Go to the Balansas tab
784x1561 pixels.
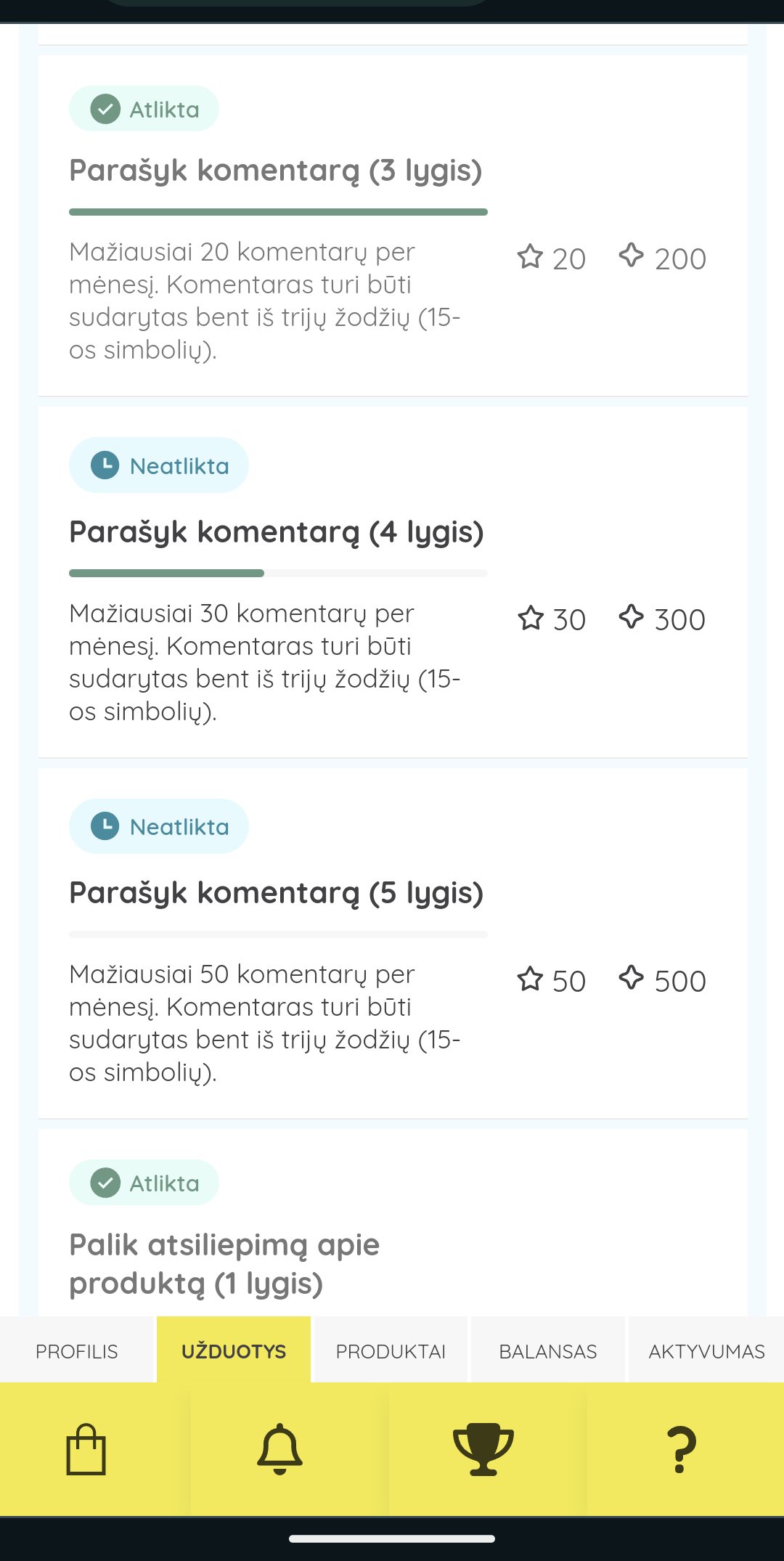pos(548,1351)
